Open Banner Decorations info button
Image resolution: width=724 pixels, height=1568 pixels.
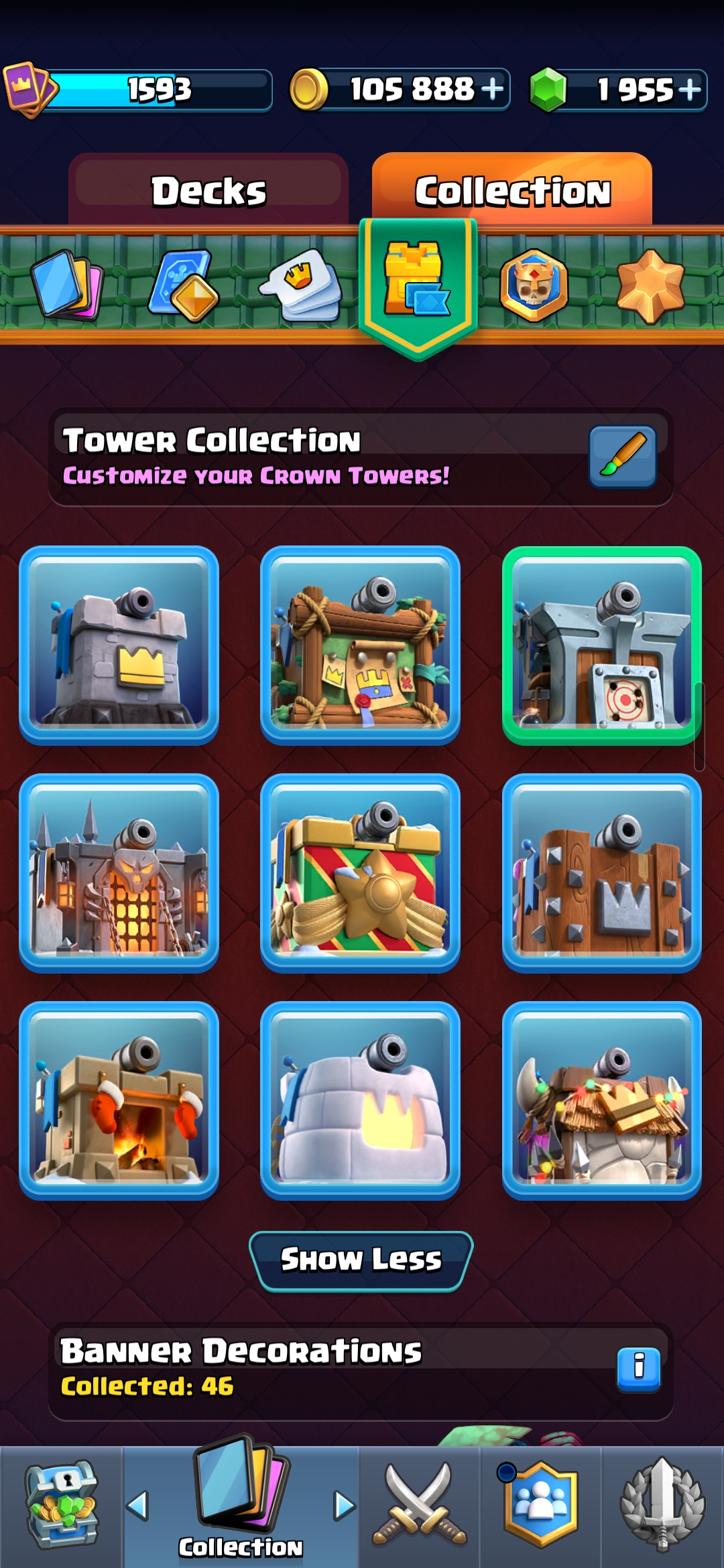click(638, 1370)
